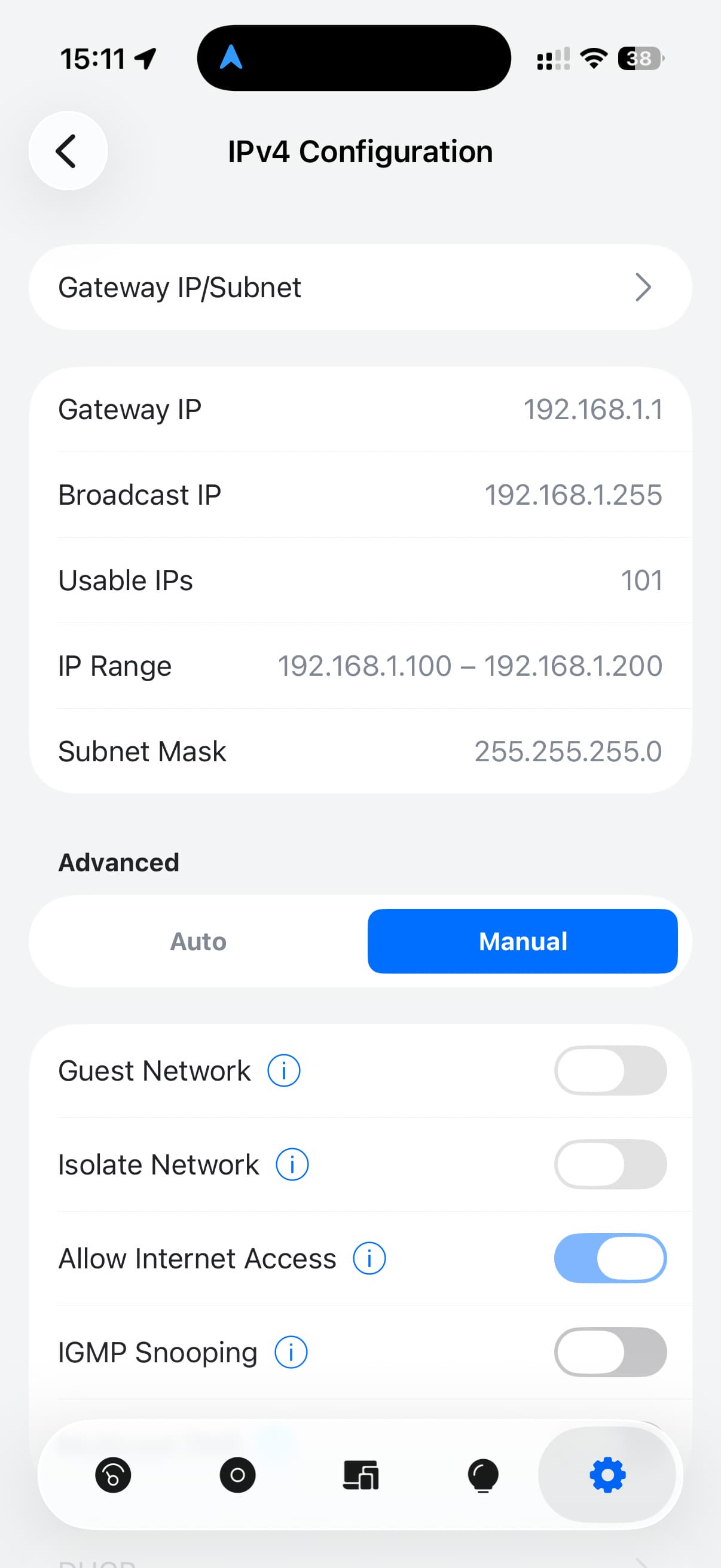The height and width of the screenshot is (1568, 721).
Task: Turn on Isolate Network
Action: pyautogui.click(x=610, y=1164)
